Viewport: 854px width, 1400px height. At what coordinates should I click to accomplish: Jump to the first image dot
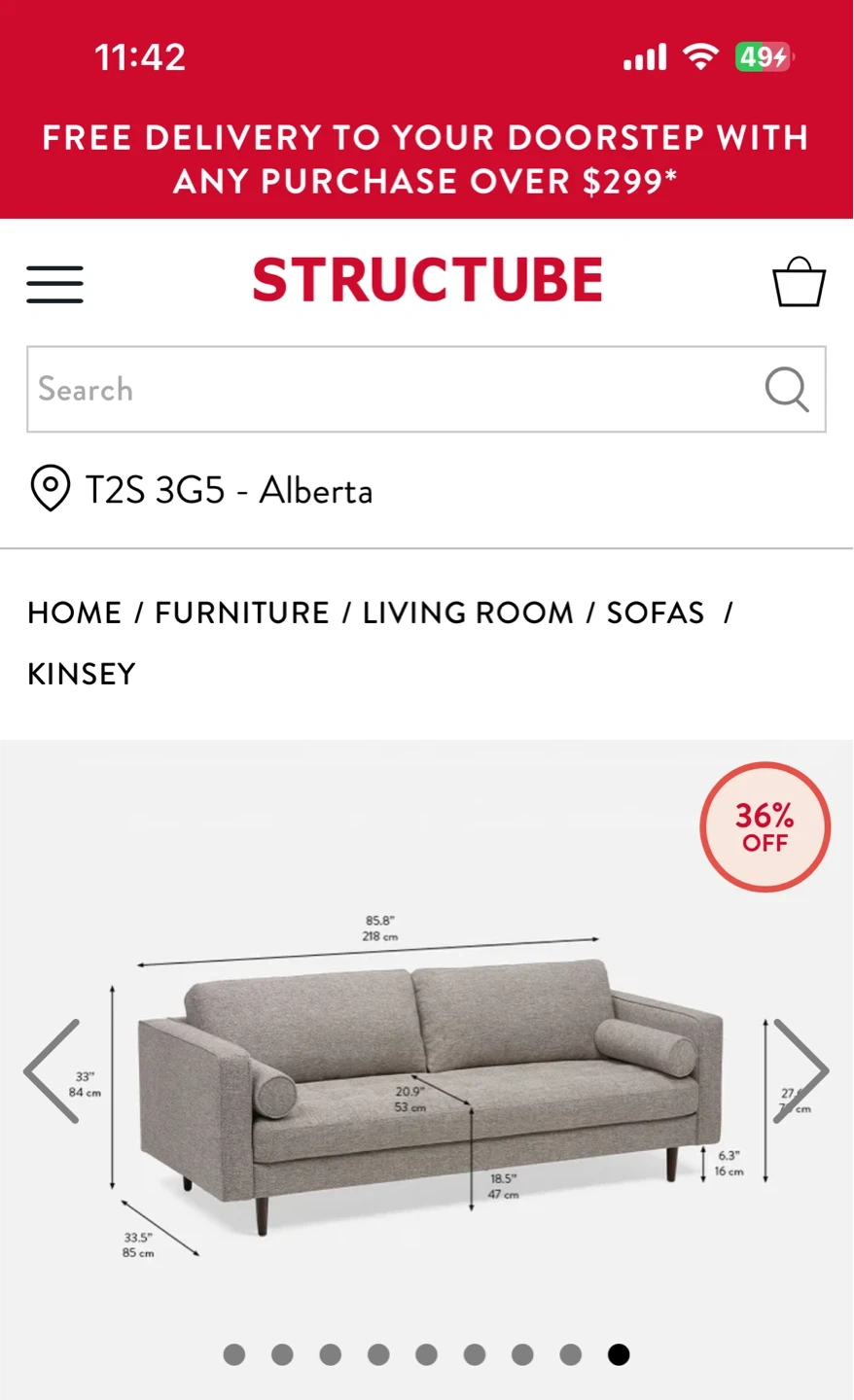[234, 1354]
